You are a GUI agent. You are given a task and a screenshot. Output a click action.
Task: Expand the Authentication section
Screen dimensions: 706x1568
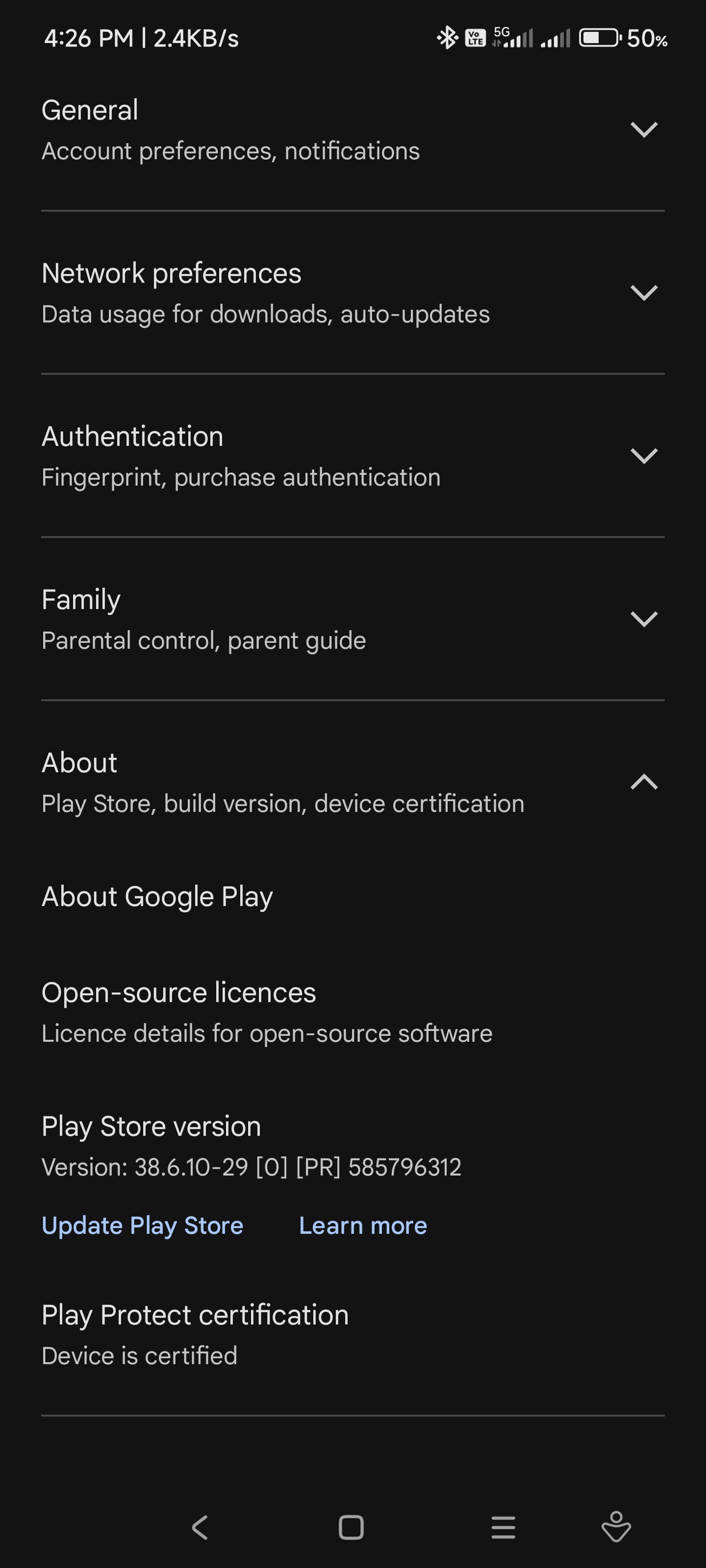(353, 456)
